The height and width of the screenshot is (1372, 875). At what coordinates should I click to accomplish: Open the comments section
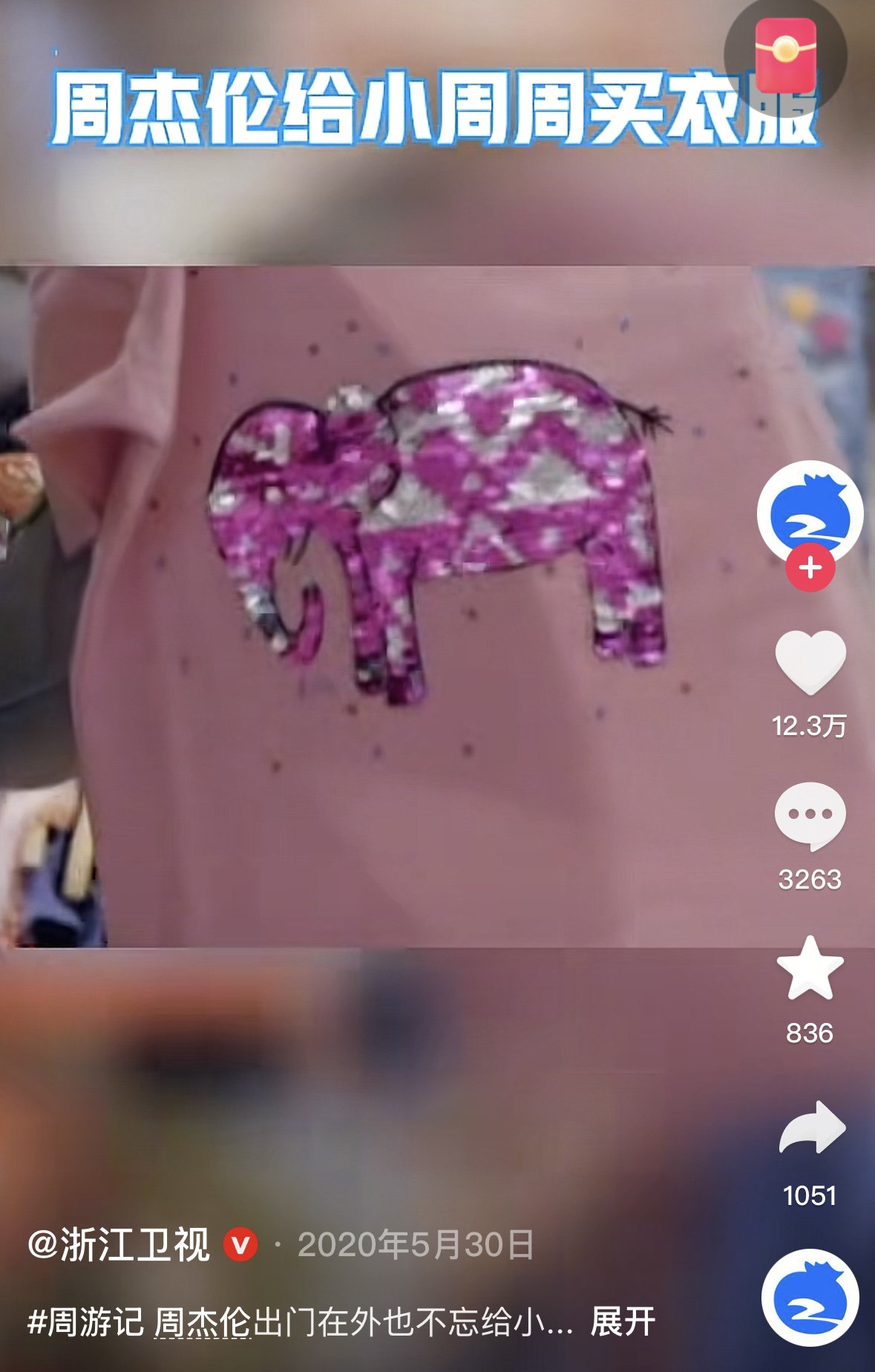[810, 816]
